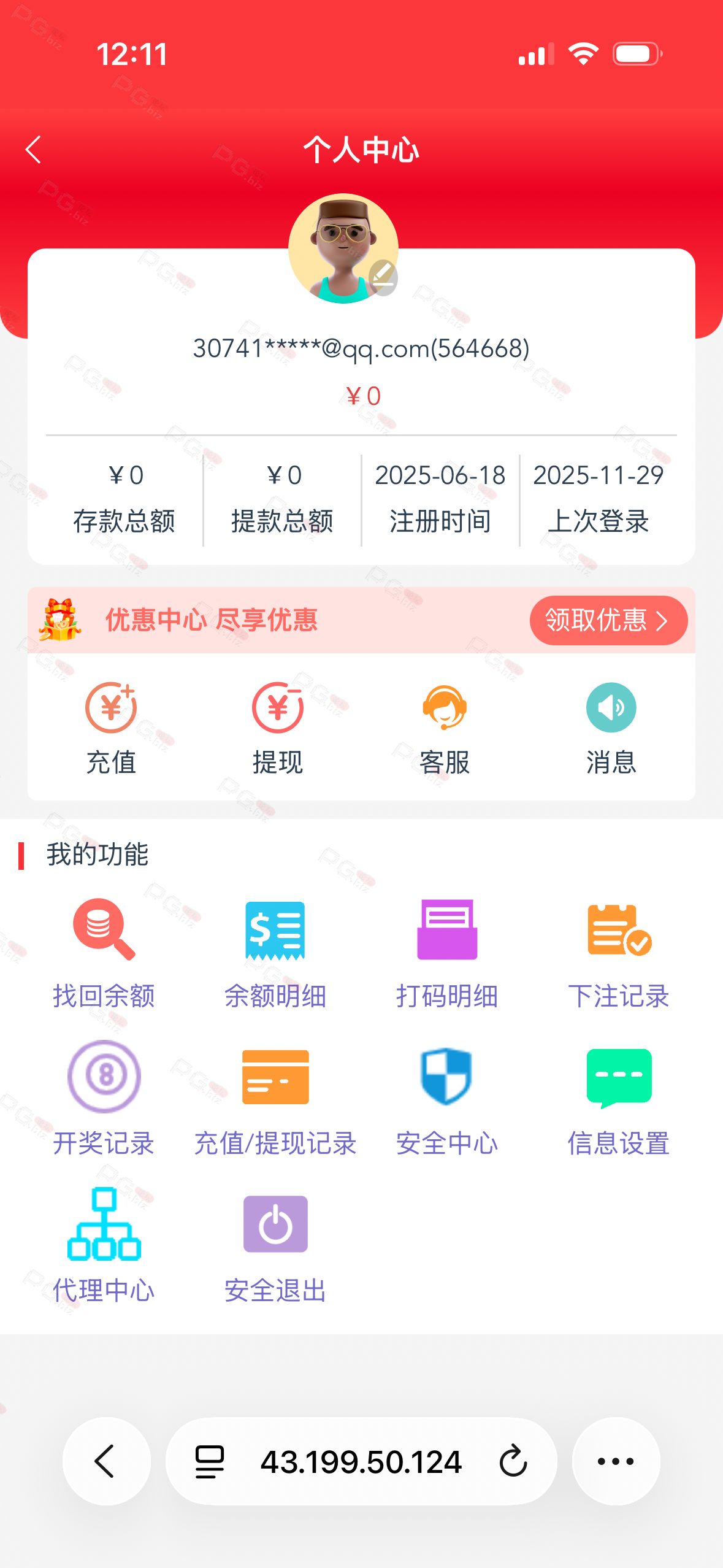Reload the browser page
The height and width of the screenshot is (1568, 723).
(x=513, y=1461)
